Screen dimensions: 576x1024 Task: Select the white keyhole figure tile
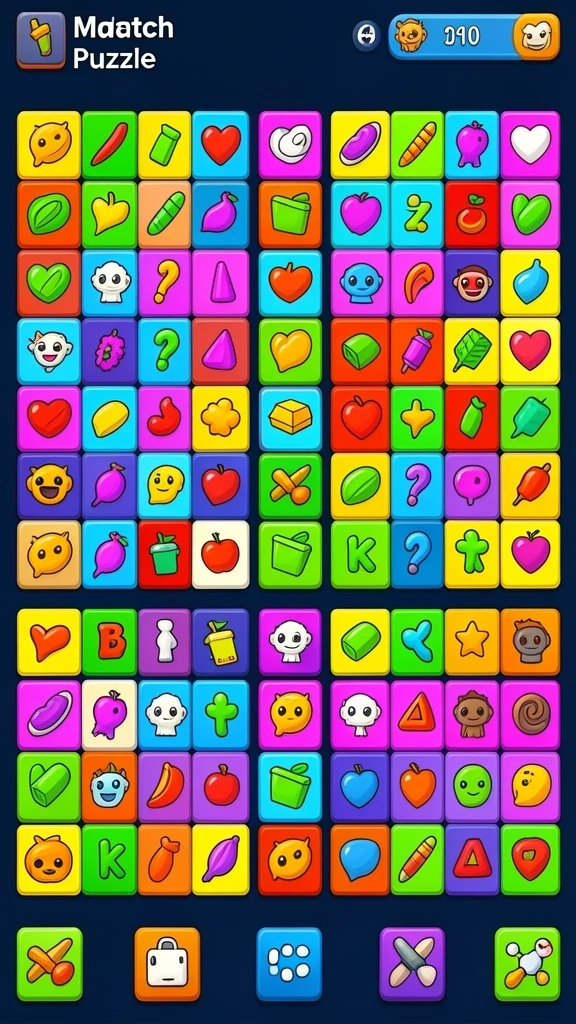pos(165,642)
